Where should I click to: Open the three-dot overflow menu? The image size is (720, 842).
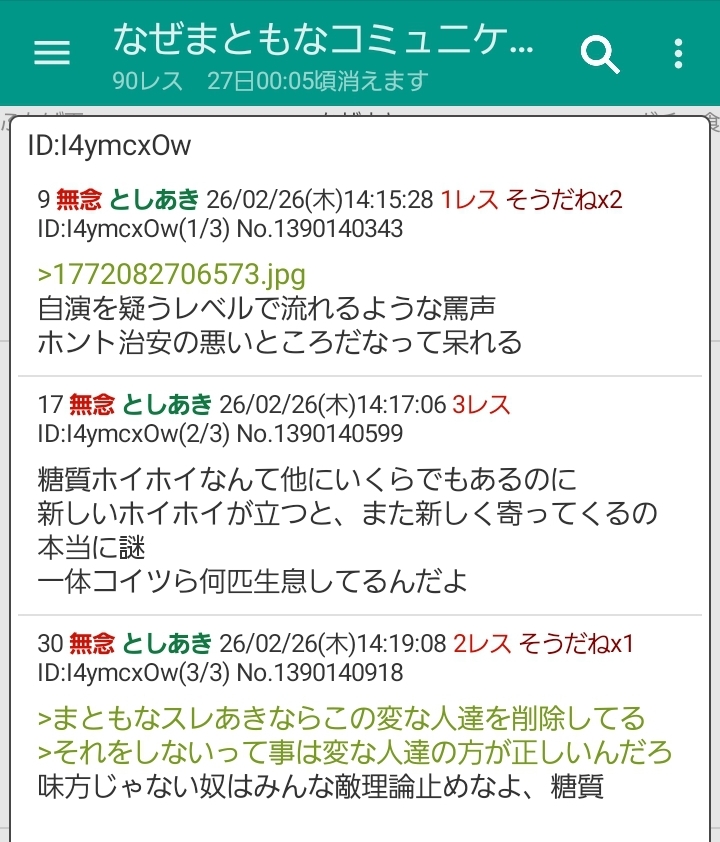678,53
